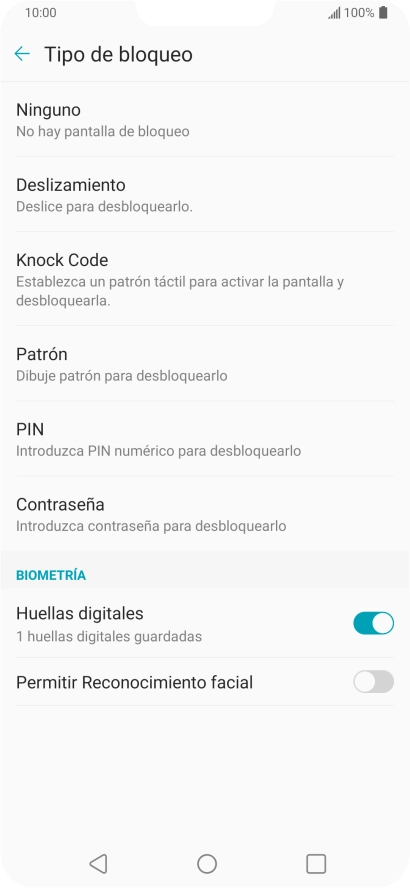Screen dimensions: 410x888
Task: Select Contraseña lock type
Action: [205, 514]
